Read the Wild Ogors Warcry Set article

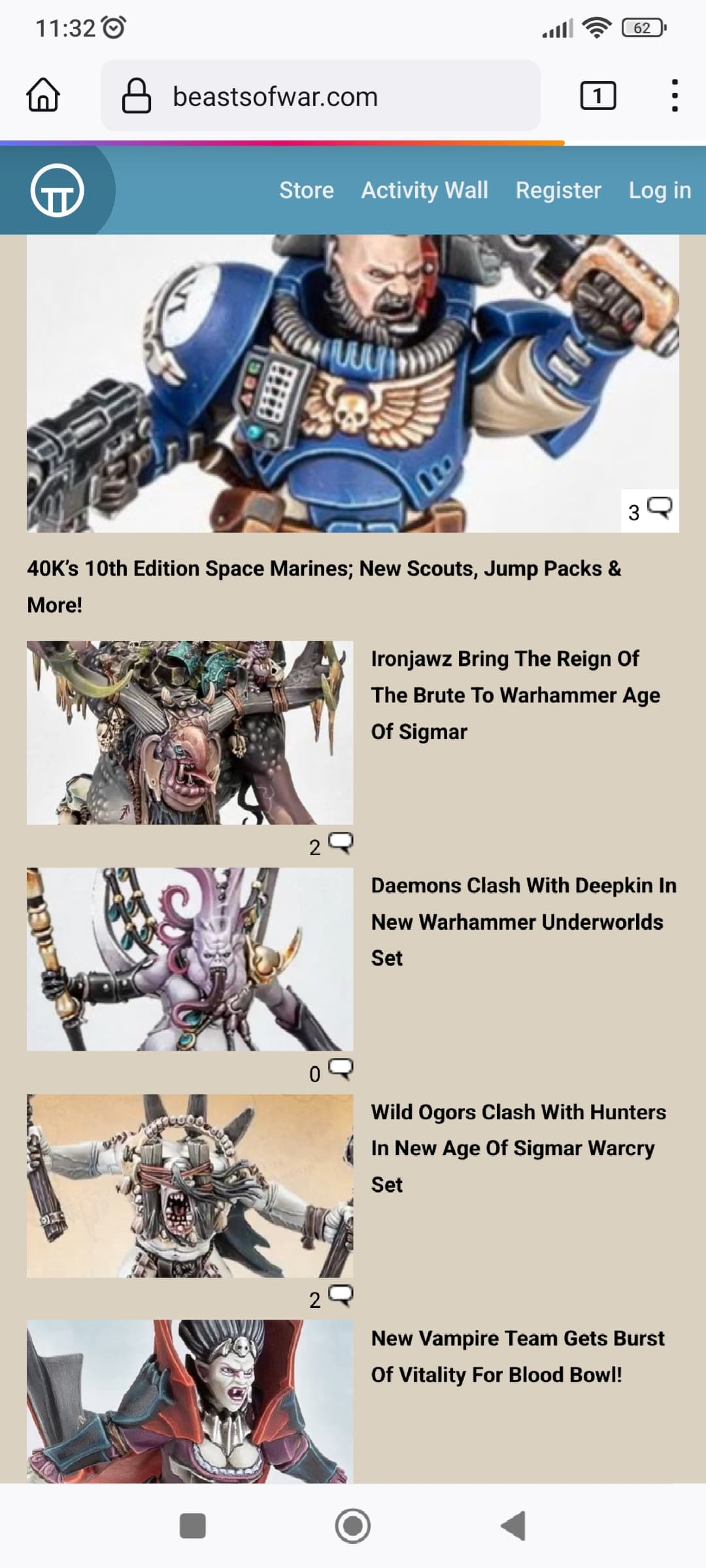pyautogui.click(x=518, y=1148)
